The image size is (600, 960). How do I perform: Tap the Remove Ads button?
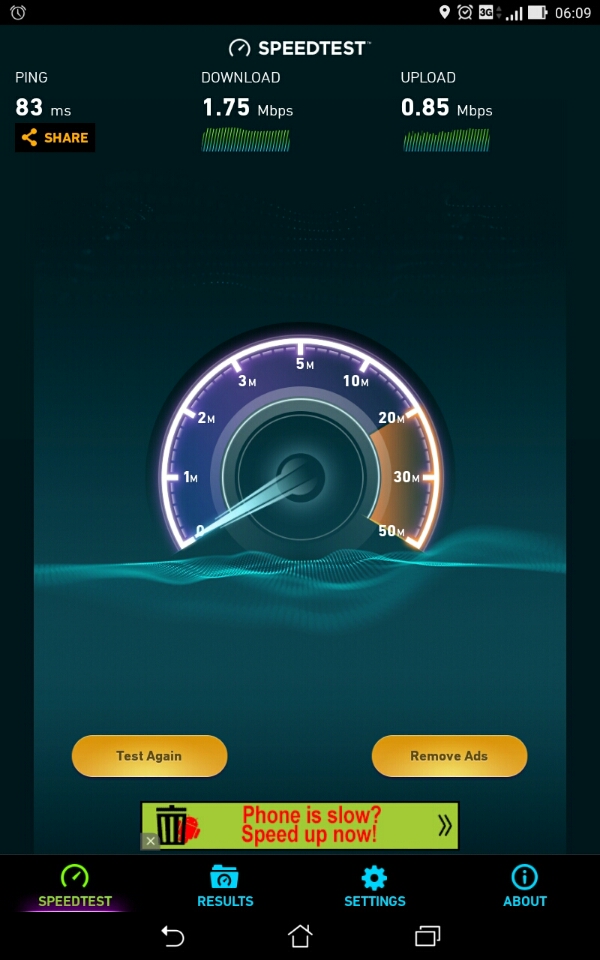pos(449,756)
